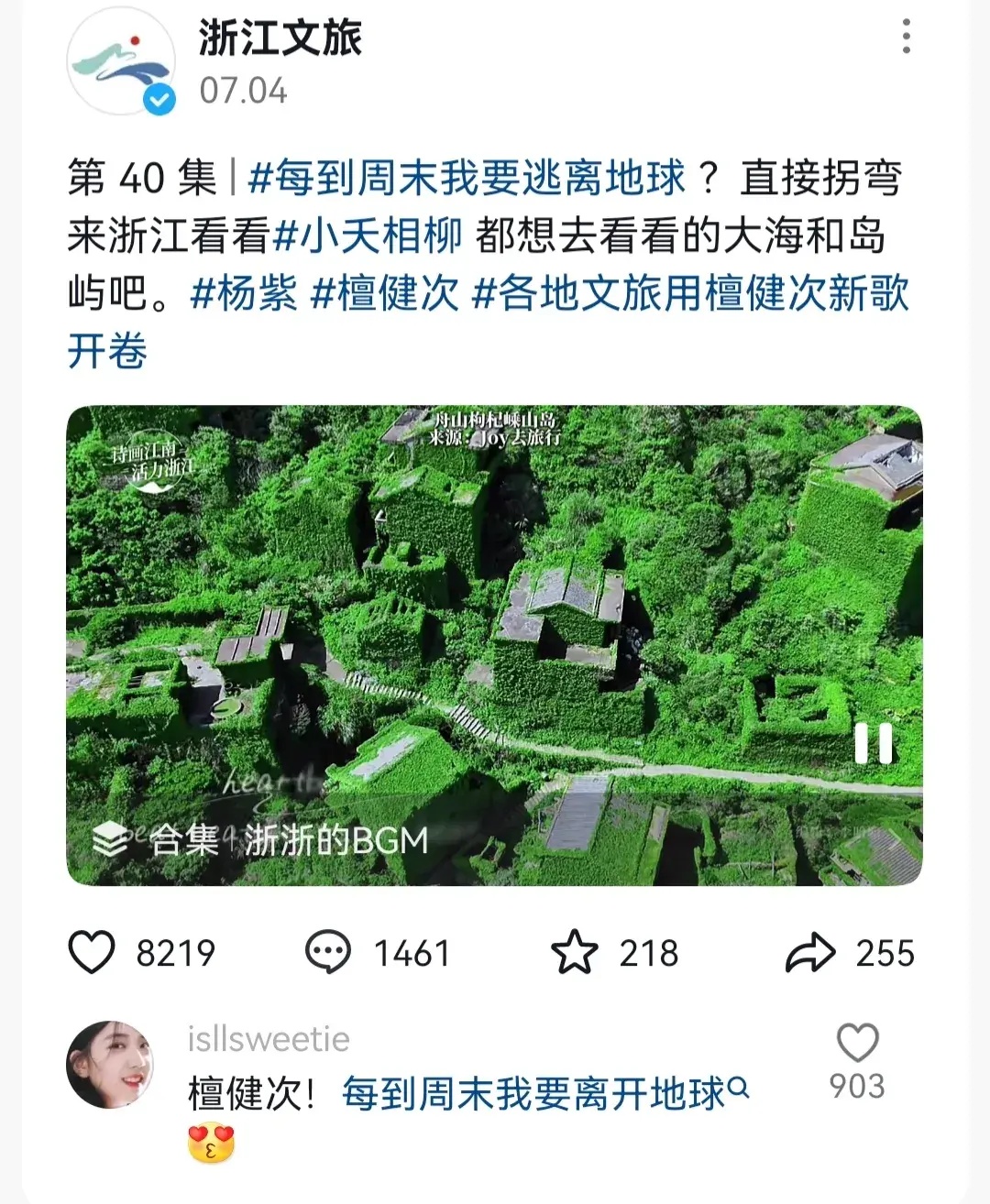The width and height of the screenshot is (990, 1204).
Task: Open 浙江文旅 profile avatar
Action: click(120, 60)
